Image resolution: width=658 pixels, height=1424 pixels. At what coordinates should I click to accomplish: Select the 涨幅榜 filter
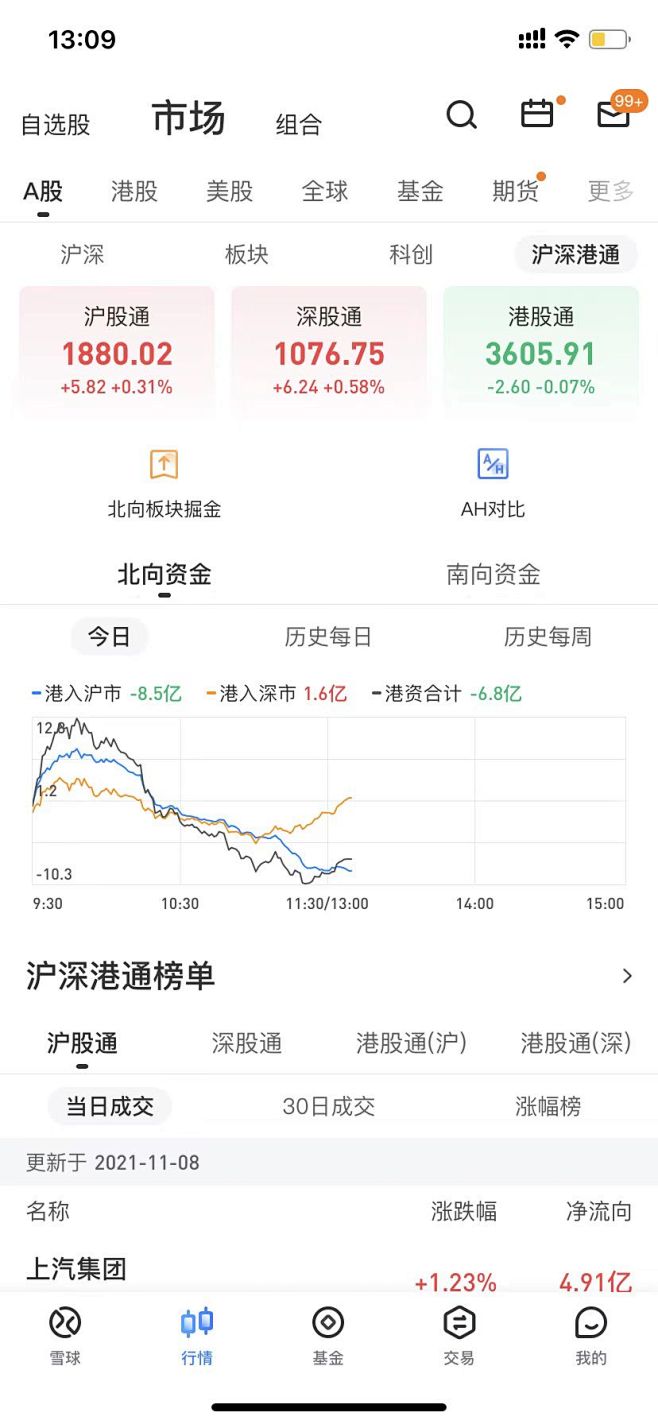(x=548, y=1107)
